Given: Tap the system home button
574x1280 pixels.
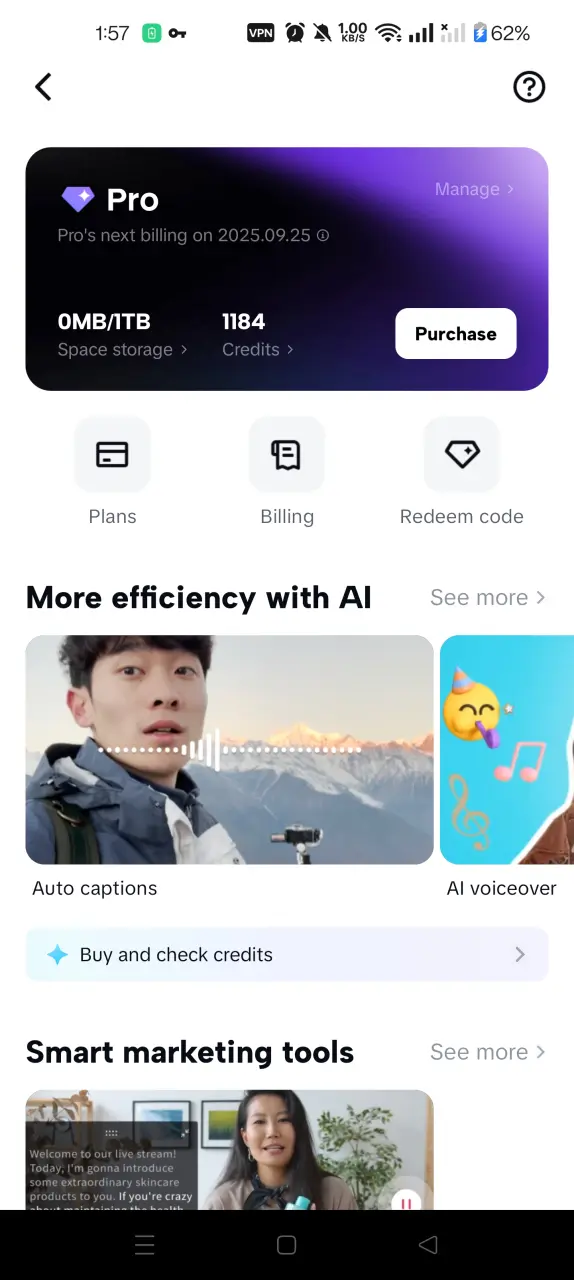Looking at the screenshot, I should (x=286, y=1245).
